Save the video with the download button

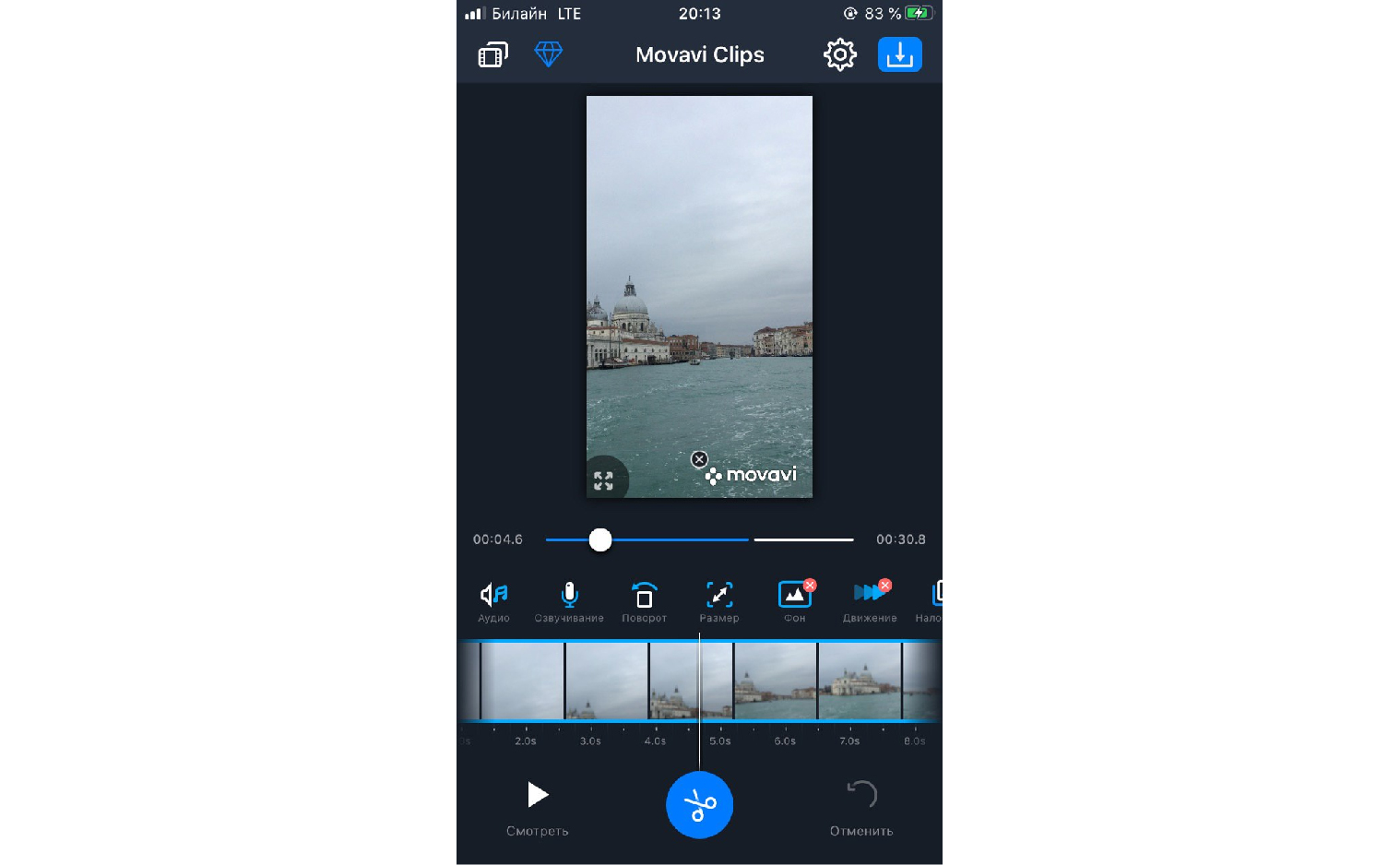pyautogui.click(x=899, y=55)
